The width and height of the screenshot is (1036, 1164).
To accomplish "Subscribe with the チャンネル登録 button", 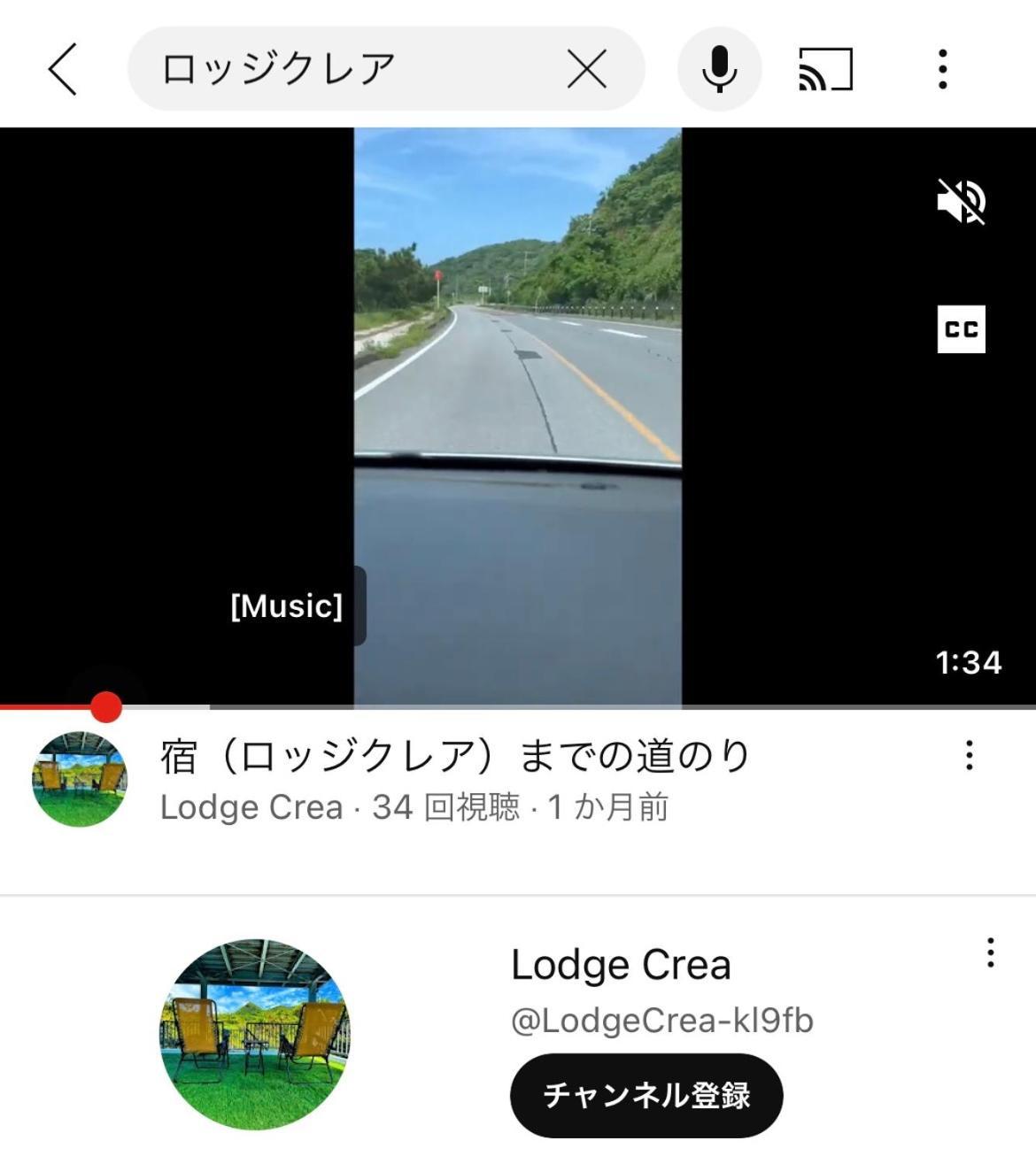I will pyautogui.click(x=646, y=1095).
